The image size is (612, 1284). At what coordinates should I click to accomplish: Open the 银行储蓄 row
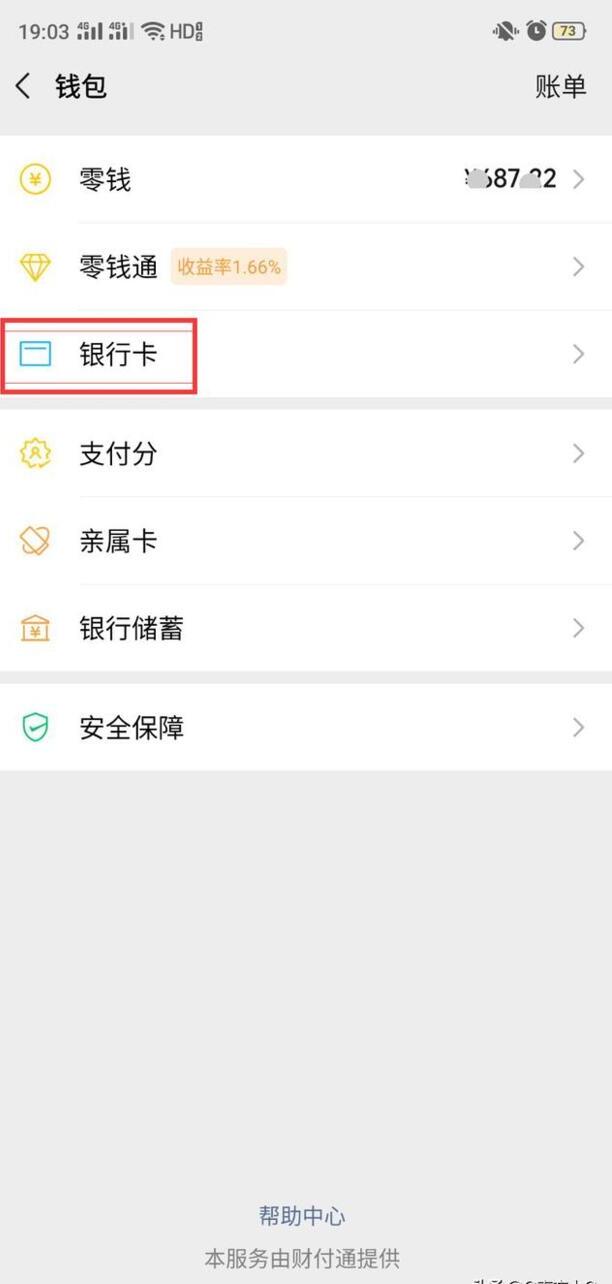click(306, 628)
